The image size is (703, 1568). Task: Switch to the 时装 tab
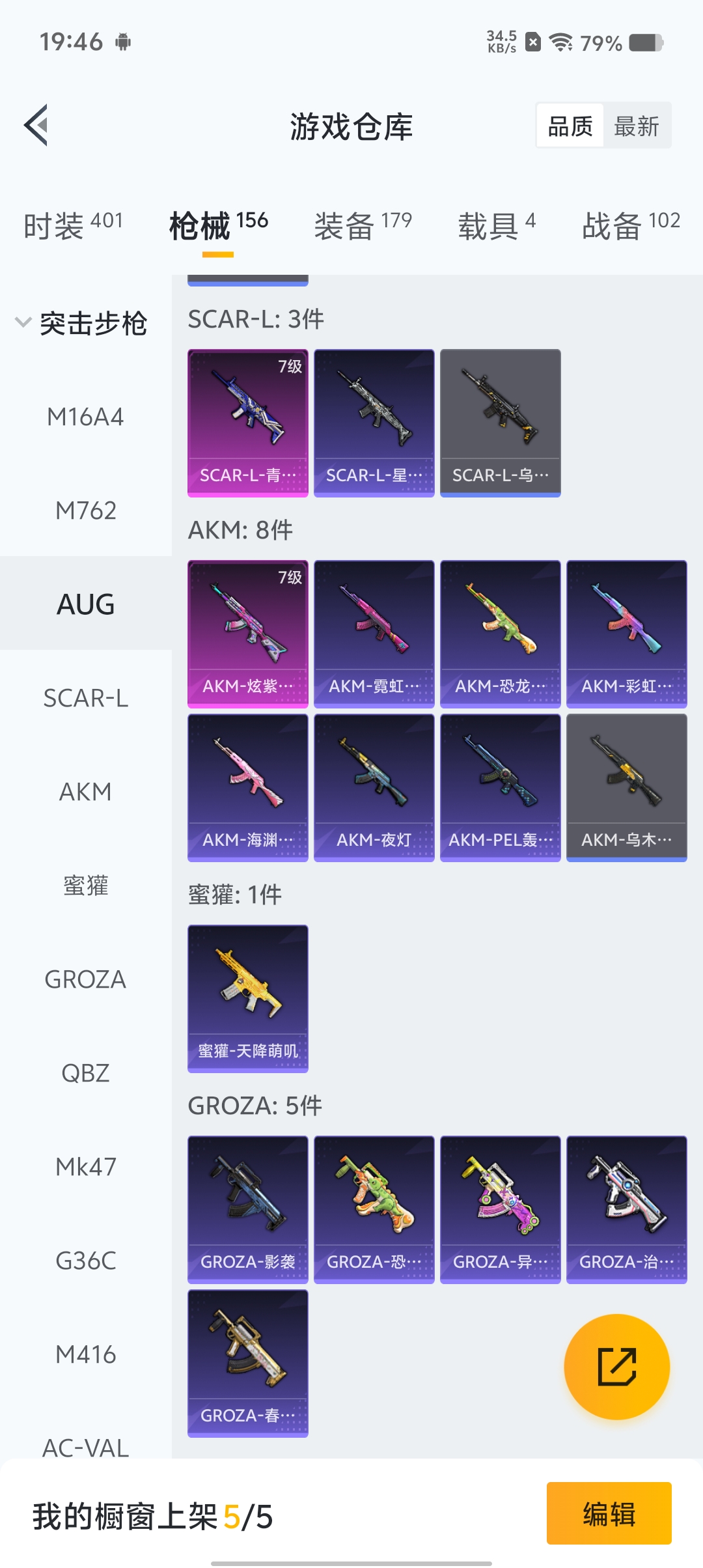73,225
